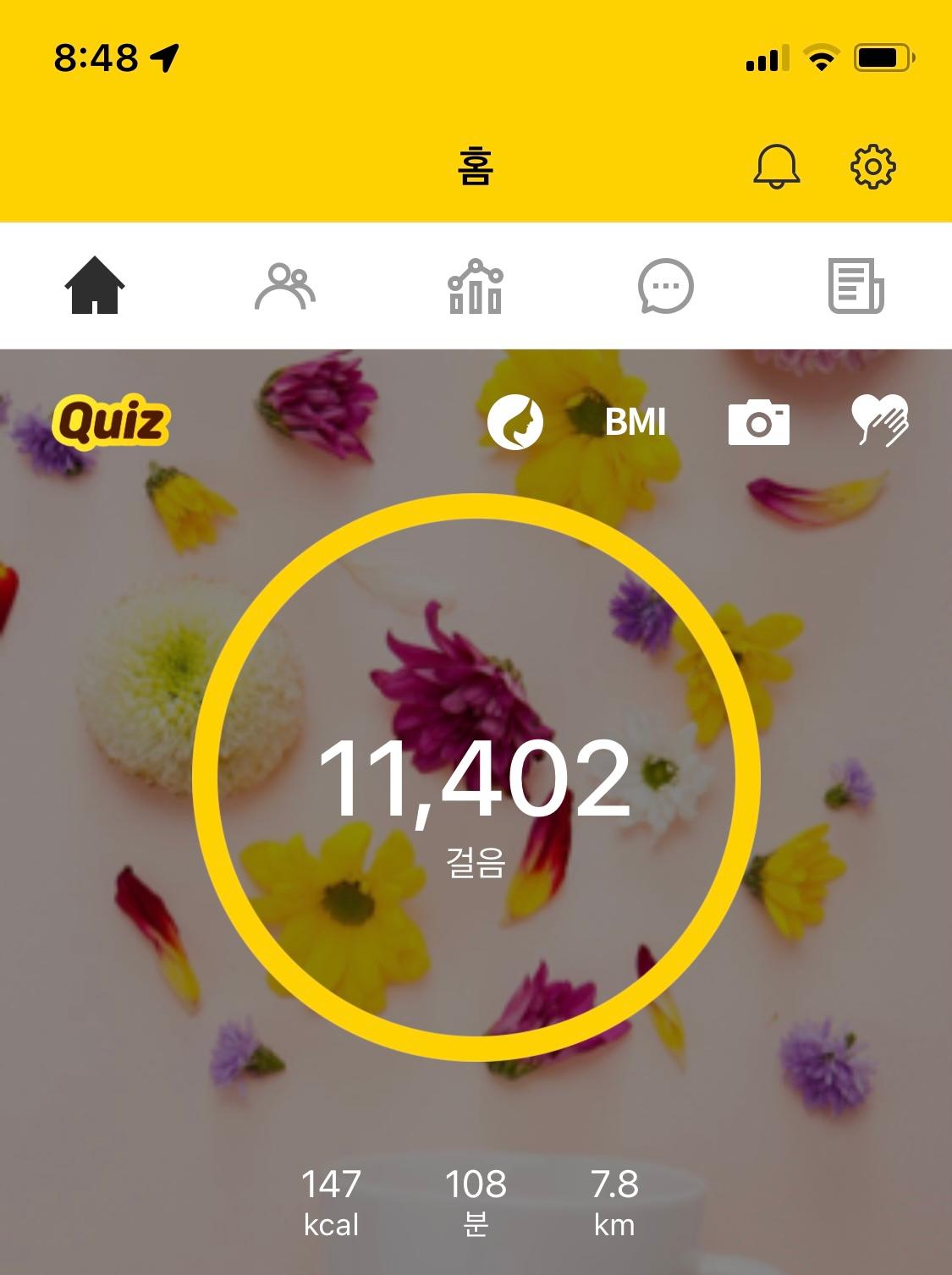Open the Quiz button

[x=111, y=421]
